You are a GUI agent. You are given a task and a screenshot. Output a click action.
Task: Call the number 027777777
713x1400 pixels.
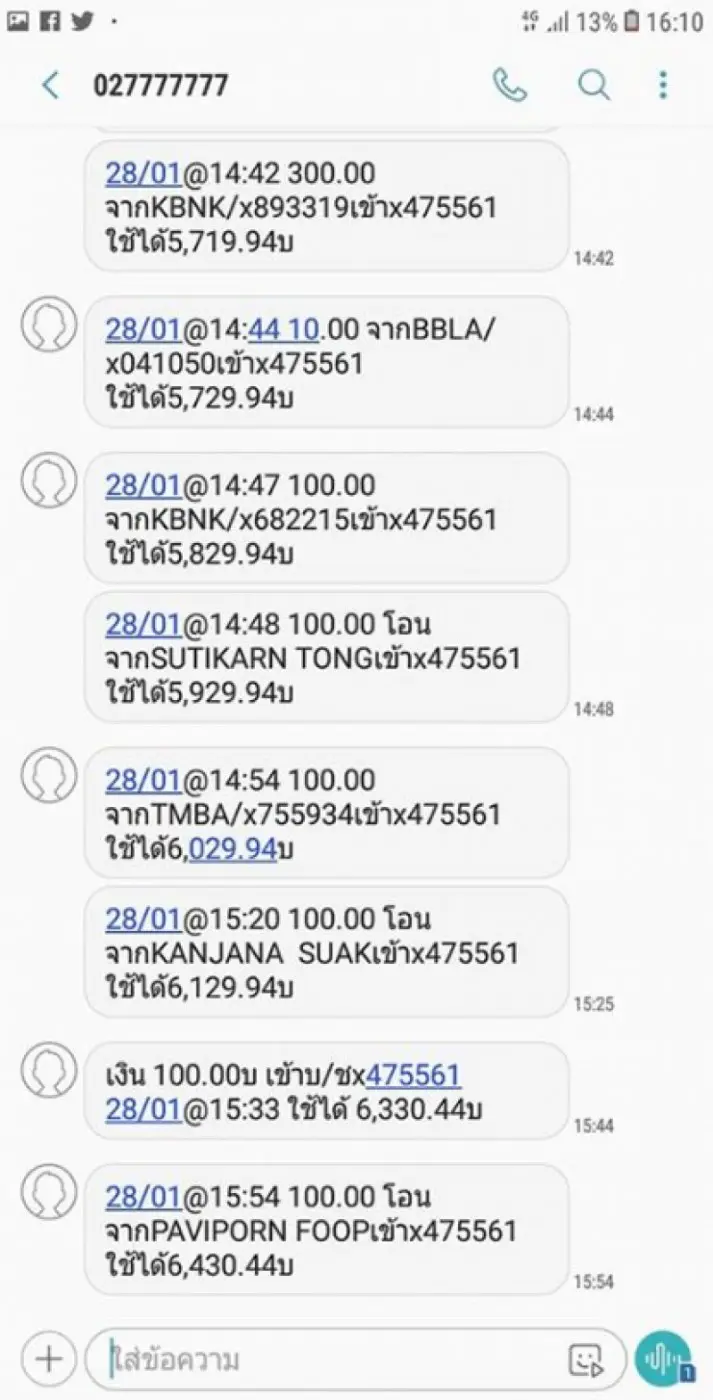click(x=510, y=86)
